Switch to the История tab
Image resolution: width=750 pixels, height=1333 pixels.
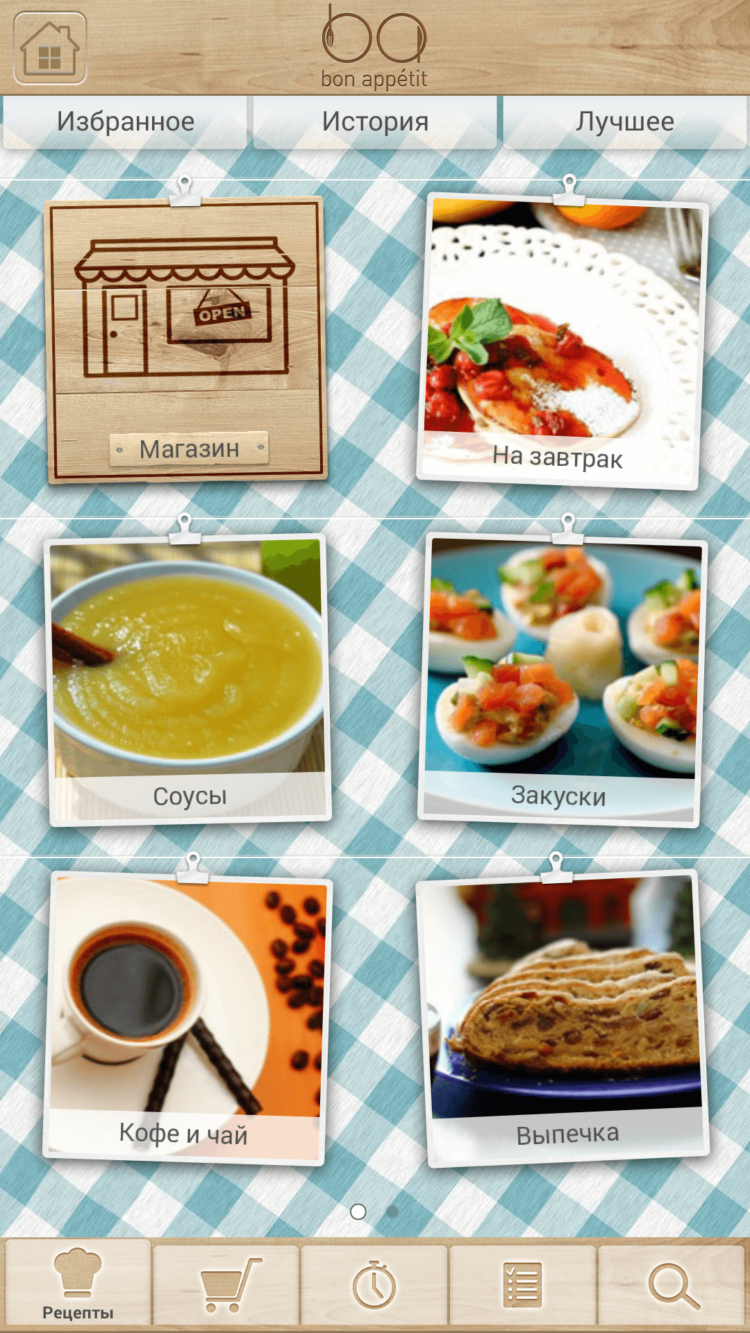(375, 122)
